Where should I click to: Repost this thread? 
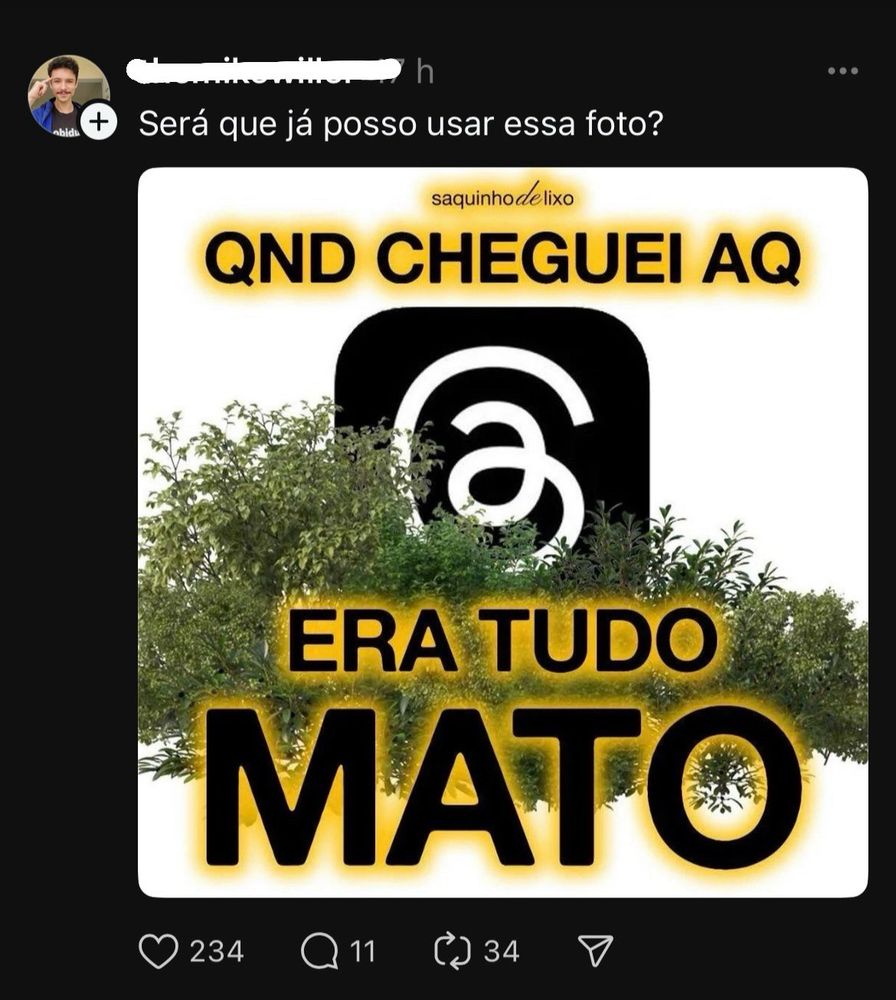coord(452,951)
